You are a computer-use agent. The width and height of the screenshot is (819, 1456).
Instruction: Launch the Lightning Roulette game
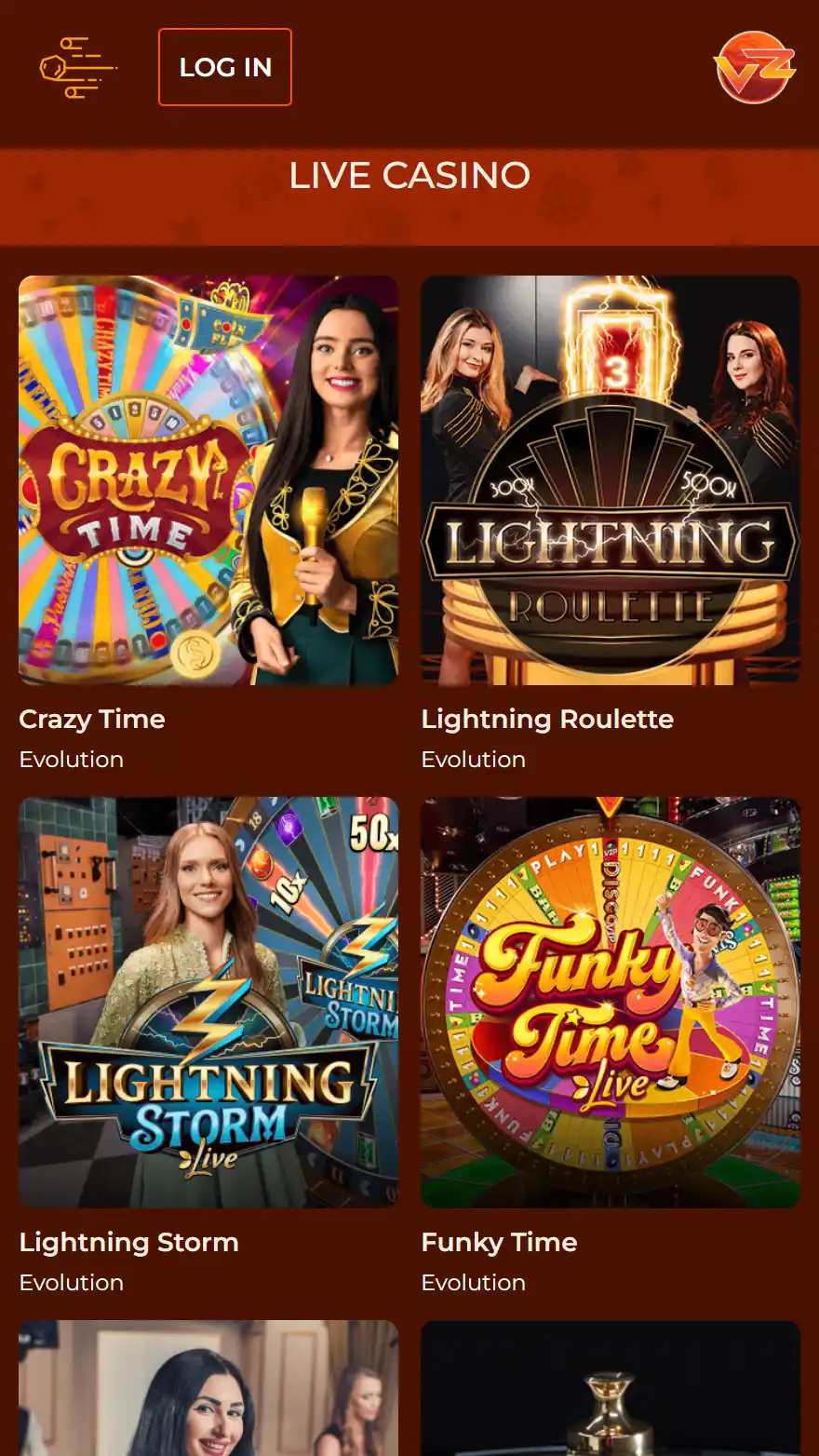(x=610, y=480)
